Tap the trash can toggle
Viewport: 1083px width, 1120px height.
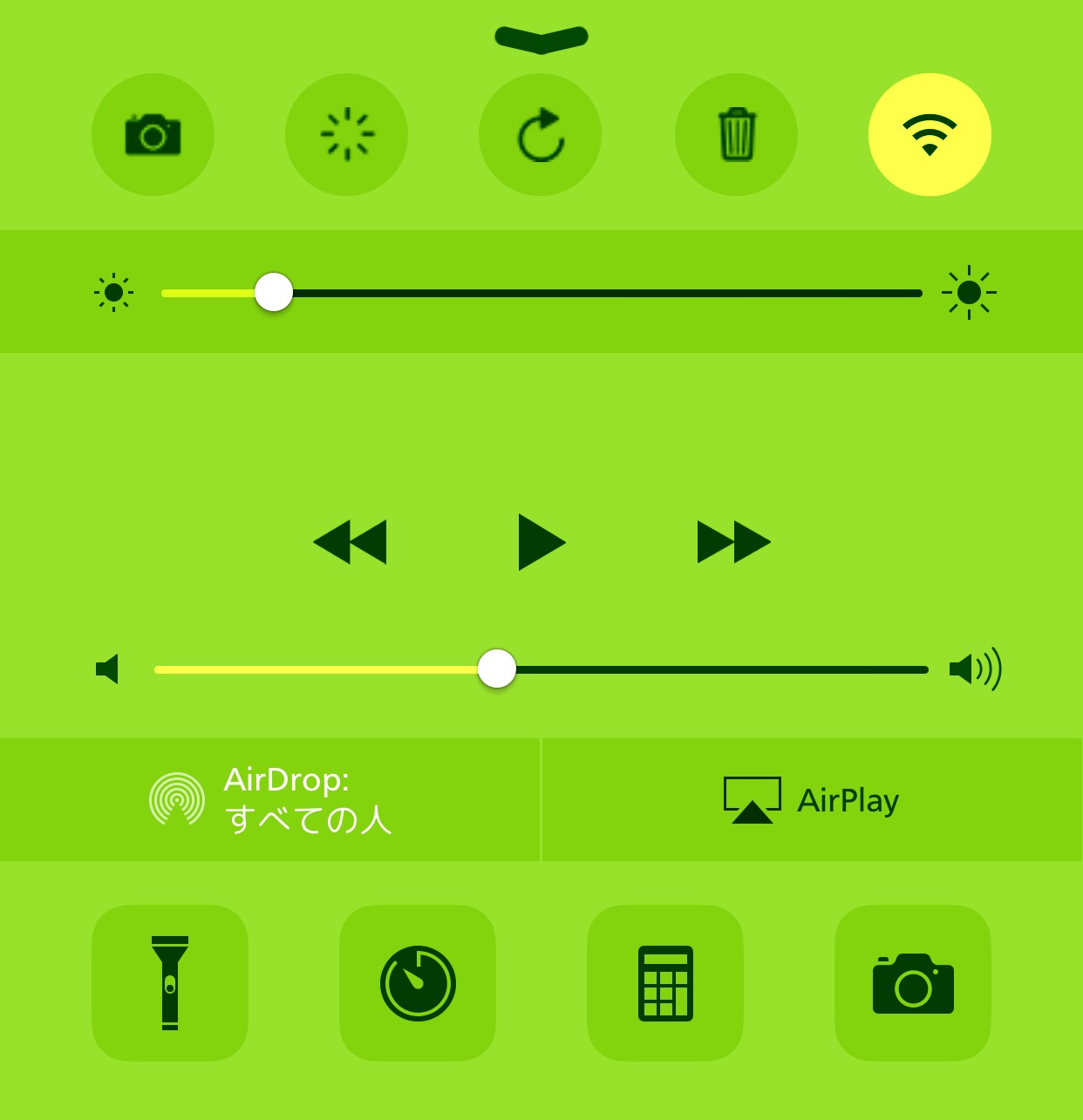(736, 134)
